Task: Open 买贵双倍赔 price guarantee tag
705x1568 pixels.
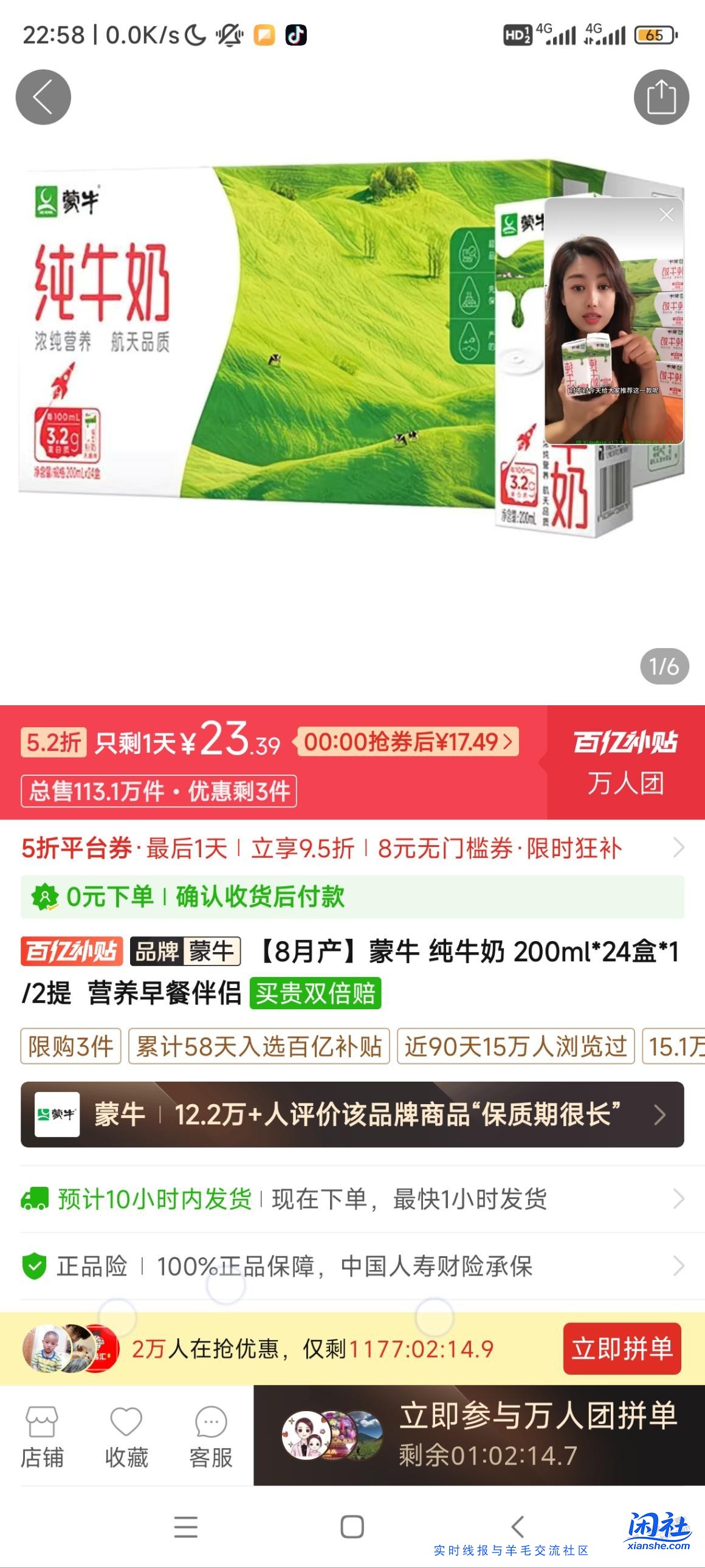Action: click(315, 993)
